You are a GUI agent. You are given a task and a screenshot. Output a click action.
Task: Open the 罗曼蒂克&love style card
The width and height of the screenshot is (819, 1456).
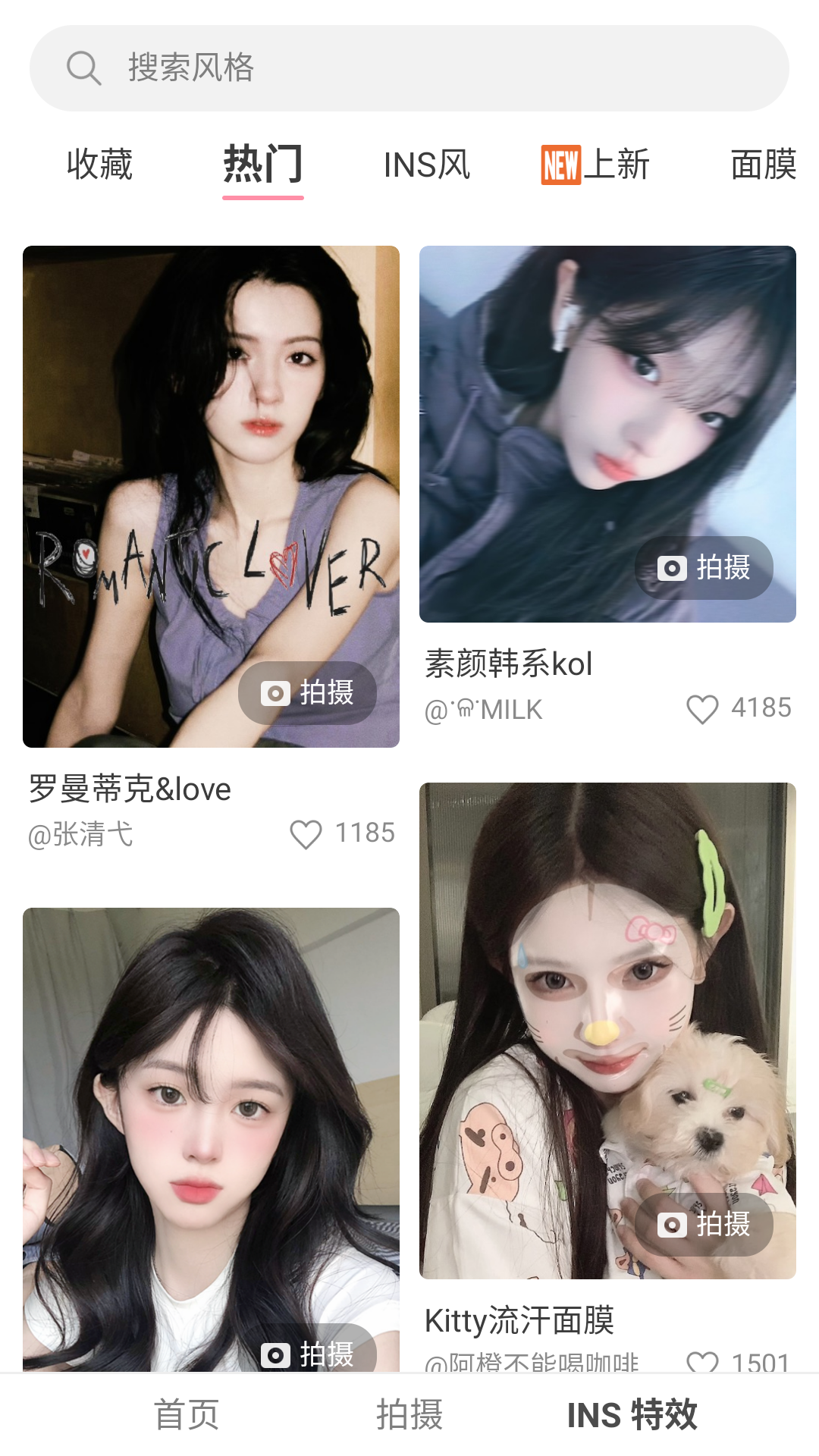(211, 455)
